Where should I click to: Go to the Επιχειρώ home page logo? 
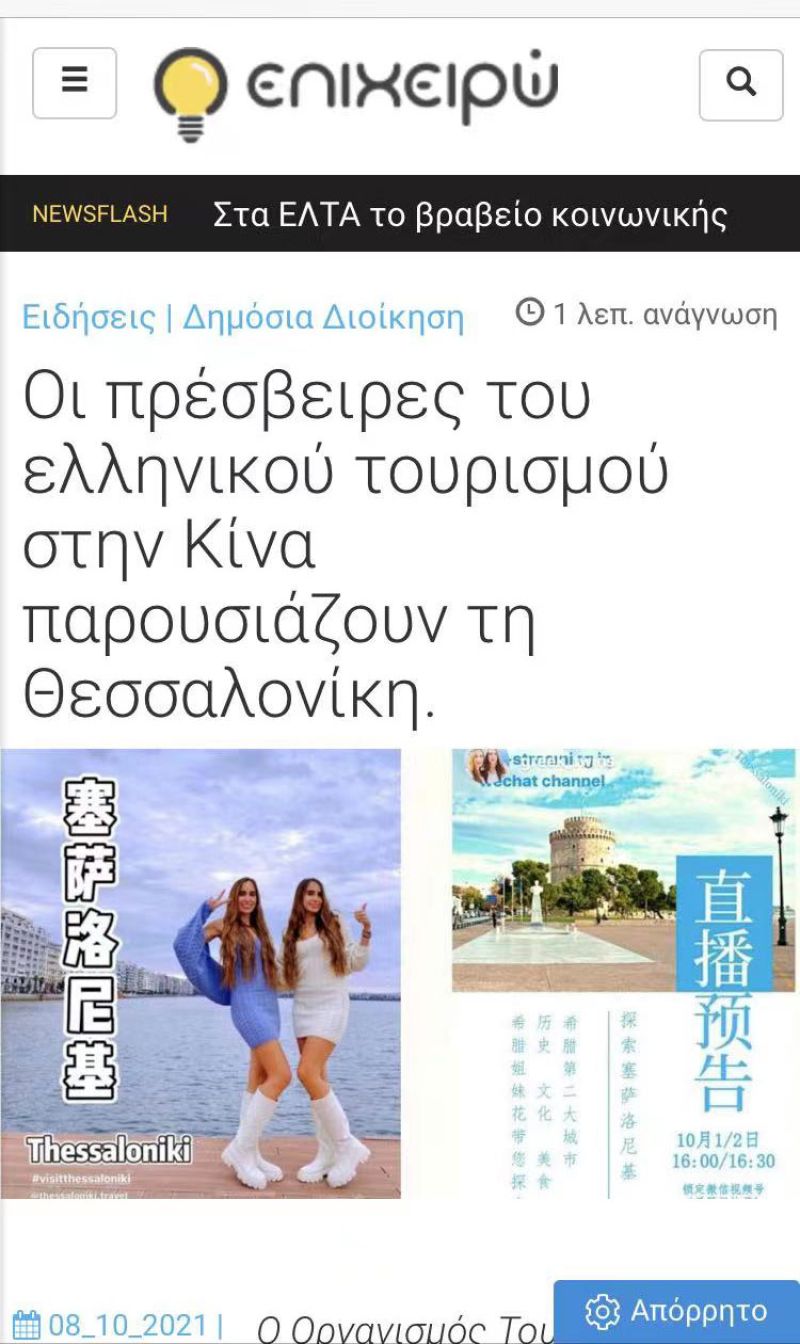[355, 88]
